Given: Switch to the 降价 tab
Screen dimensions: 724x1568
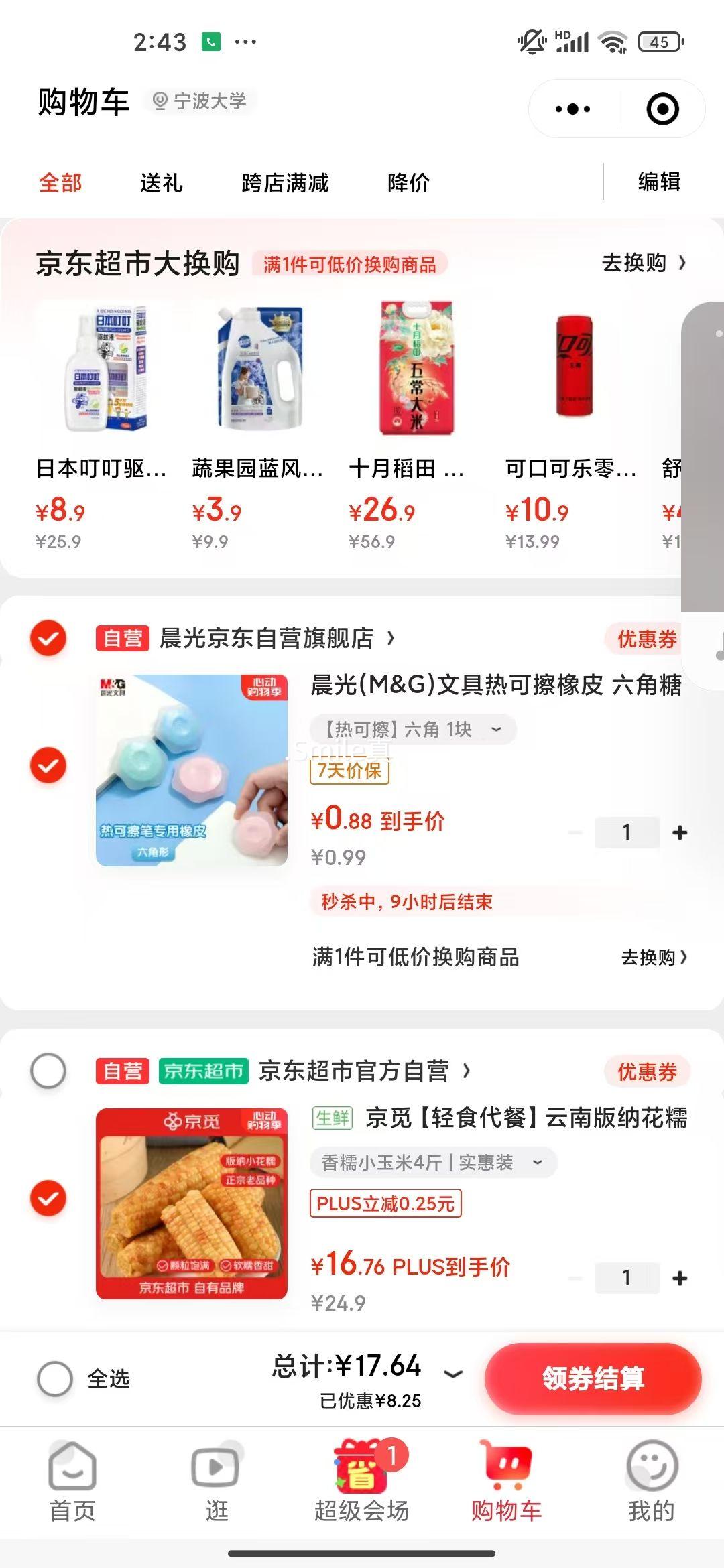Looking at the screenshot, I should click(408, 182).
